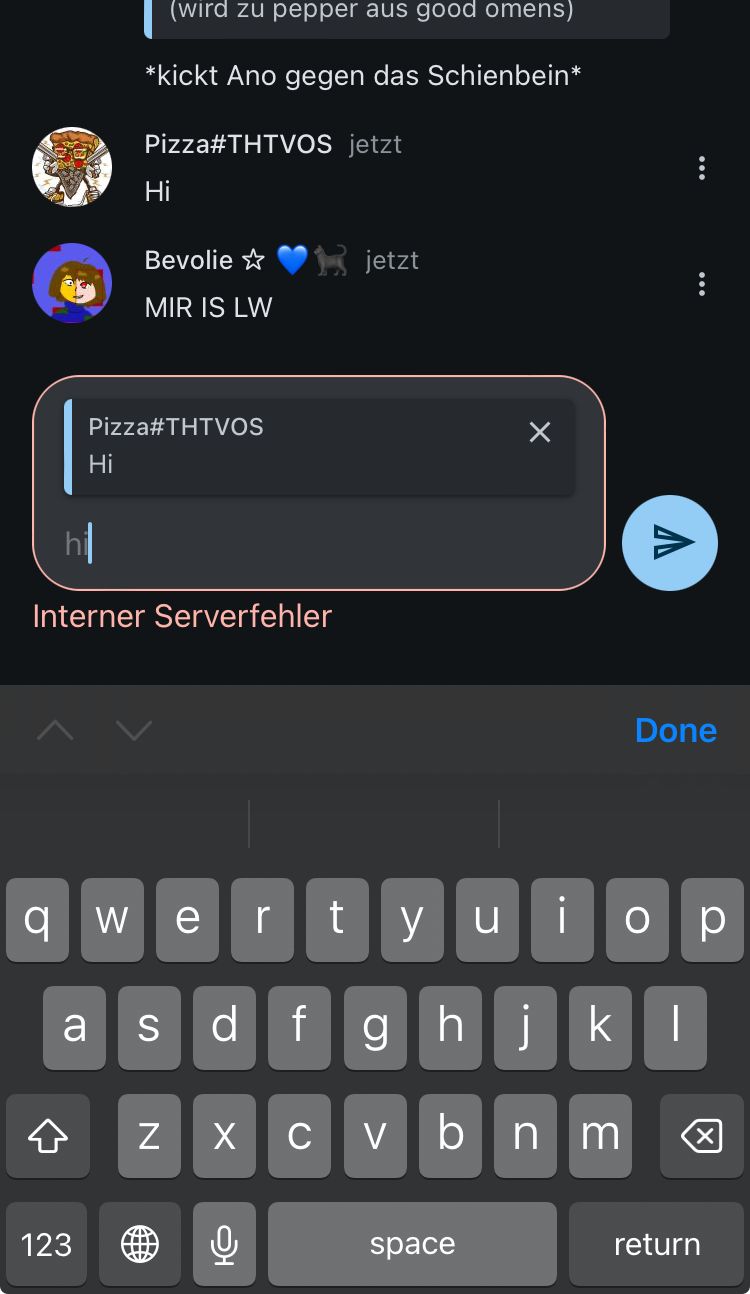
Task: Delete last character with backspace key
Action: (701, 1136)
